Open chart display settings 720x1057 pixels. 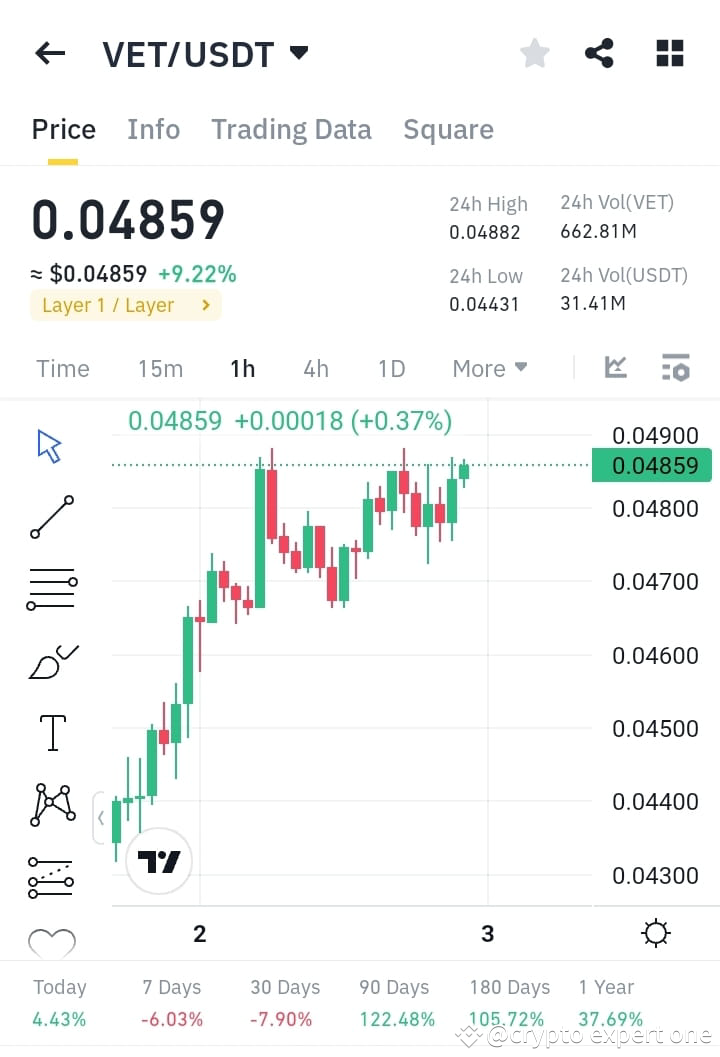click(x=676, y=368)
